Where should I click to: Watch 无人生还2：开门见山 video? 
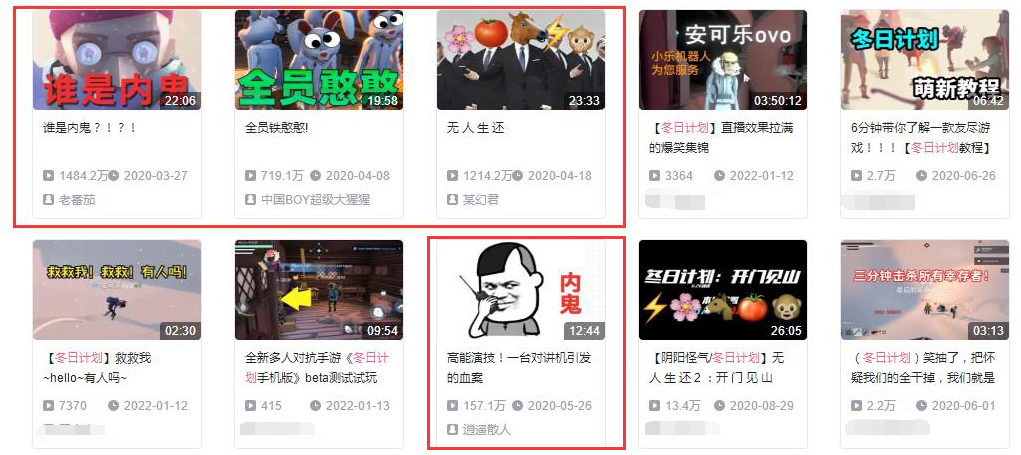click(722, 289)
